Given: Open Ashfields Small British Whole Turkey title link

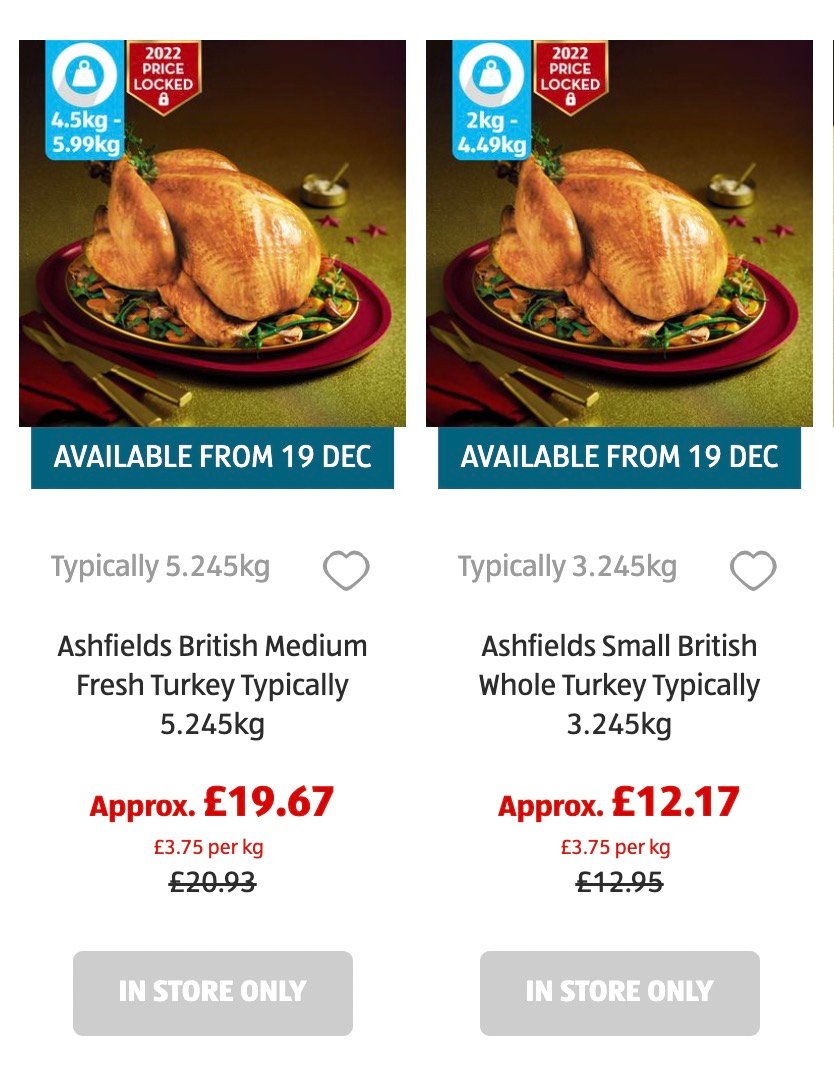Looking at the screenshot, I should 619,685.
